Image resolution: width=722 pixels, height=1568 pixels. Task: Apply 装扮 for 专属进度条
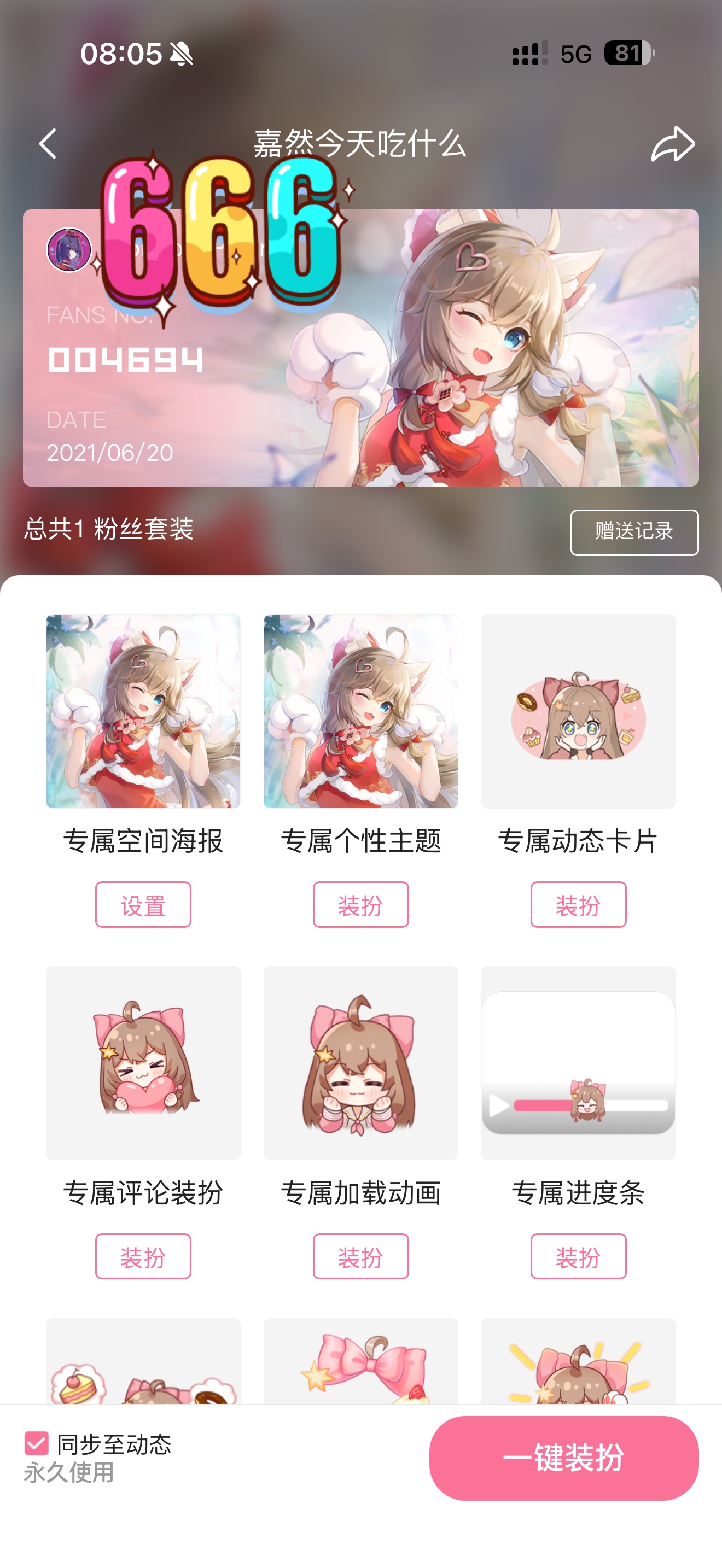point(578,1256)
